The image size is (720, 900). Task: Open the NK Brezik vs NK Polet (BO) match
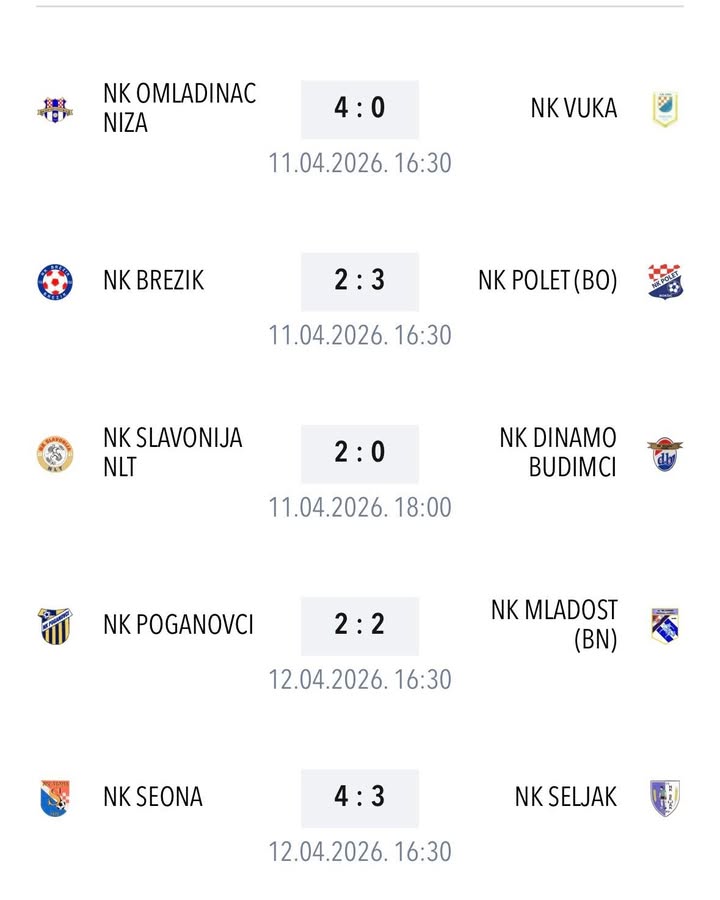[x=359, y=282]
